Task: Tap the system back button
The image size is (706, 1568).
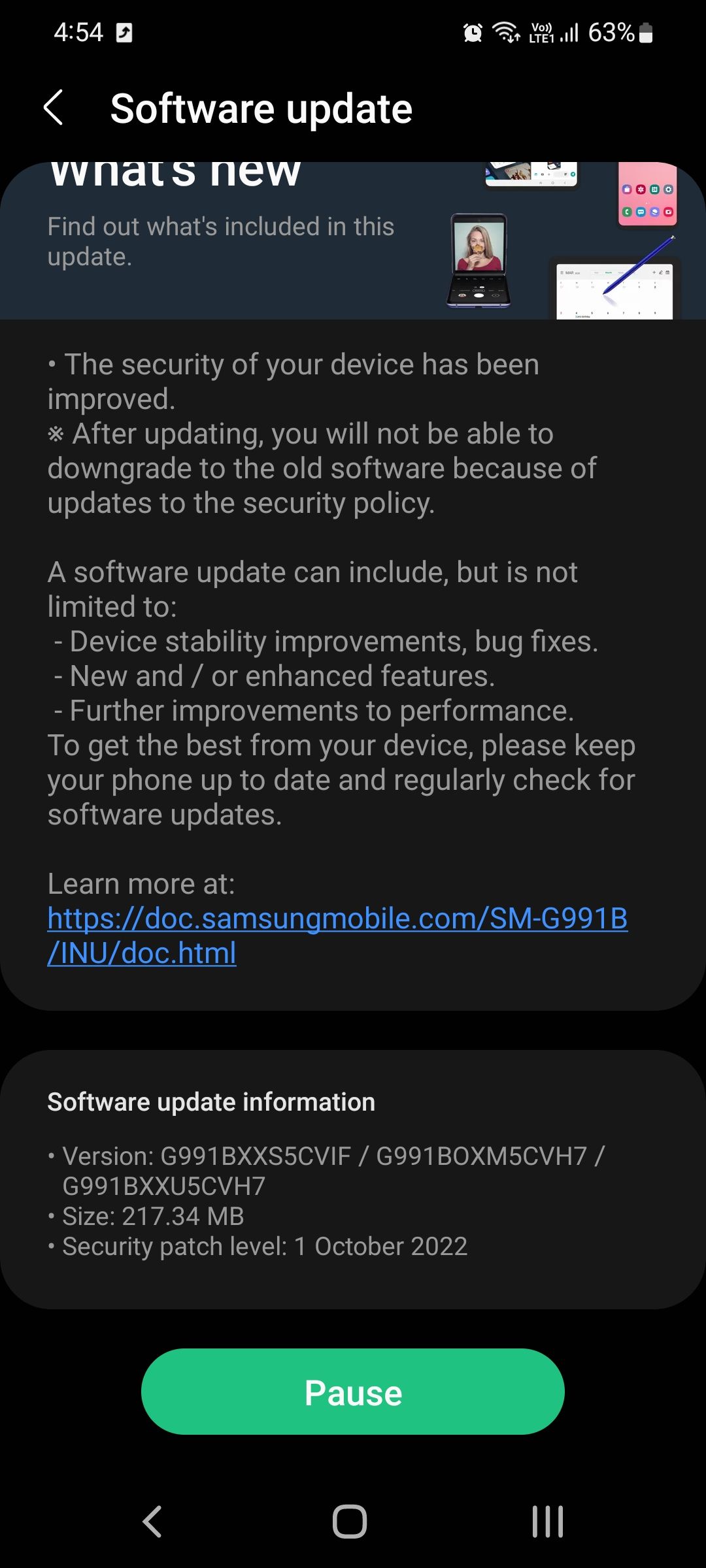Action: pos(152,1522)
